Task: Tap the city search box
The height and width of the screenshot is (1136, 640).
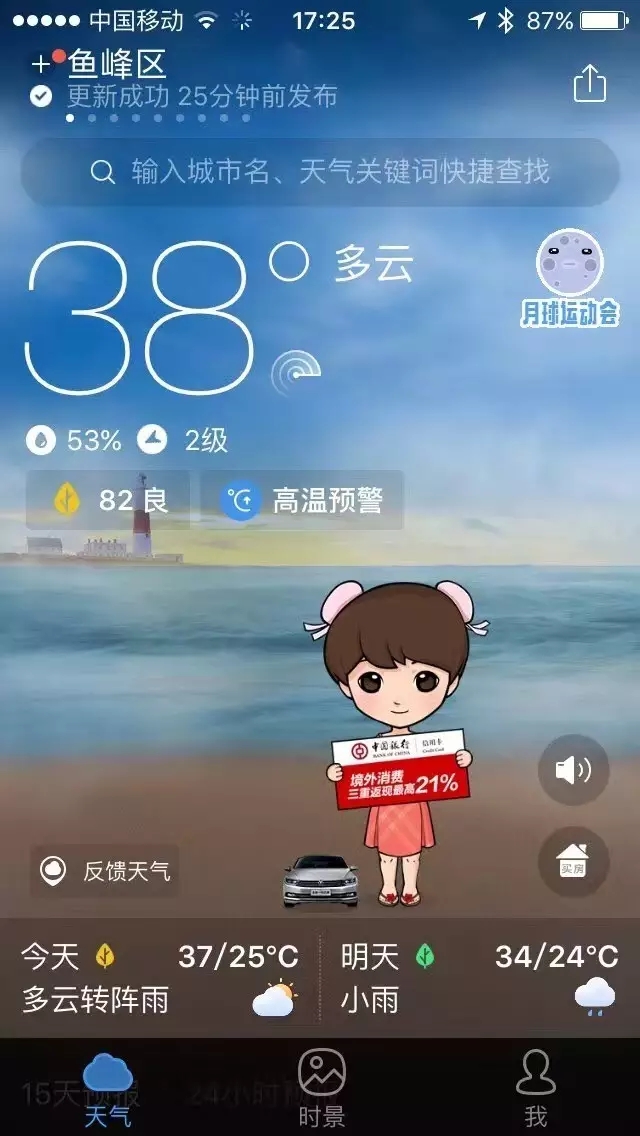Action: click(320, 172)
